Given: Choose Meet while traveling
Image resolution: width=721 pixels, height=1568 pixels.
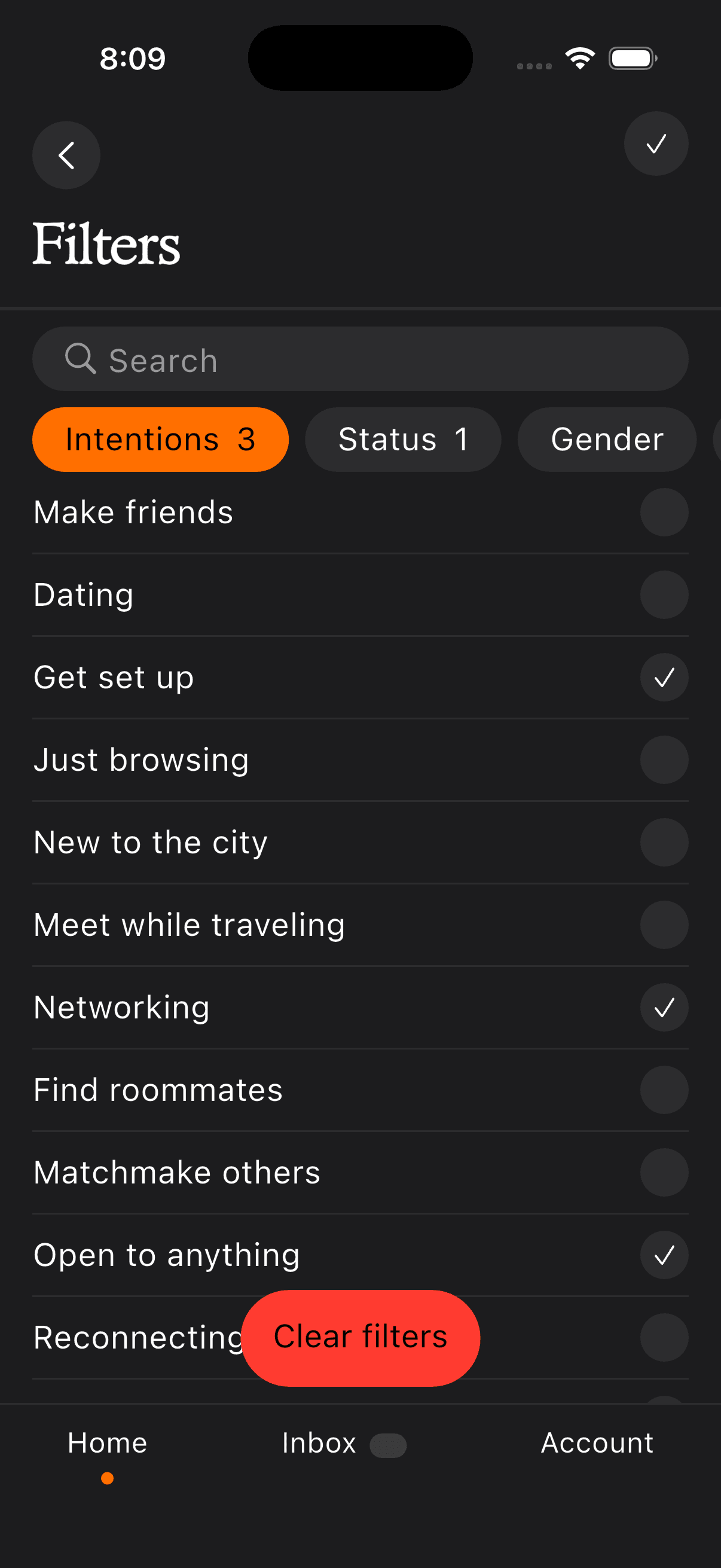Looking at the screenshot, I should click(664, 925).
